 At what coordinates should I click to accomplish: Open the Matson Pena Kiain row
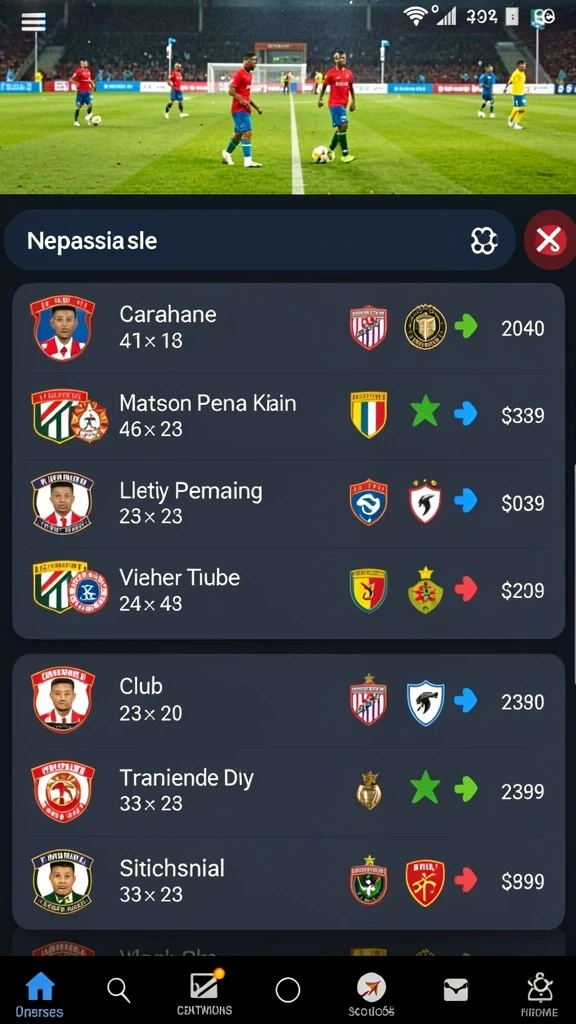tap(288, 416)
